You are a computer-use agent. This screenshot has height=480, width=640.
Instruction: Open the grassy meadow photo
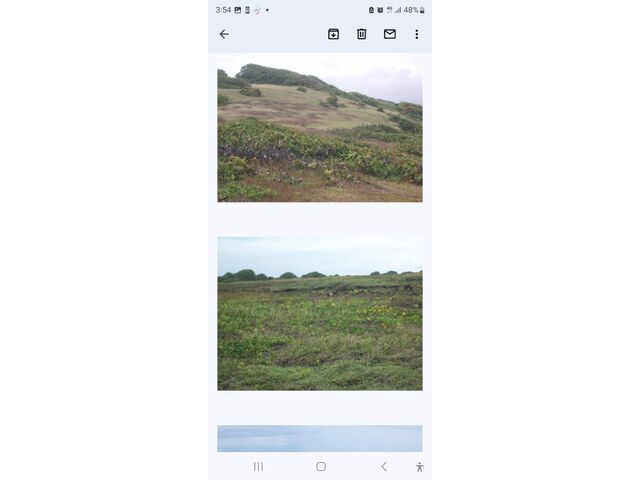coord(320,313)
